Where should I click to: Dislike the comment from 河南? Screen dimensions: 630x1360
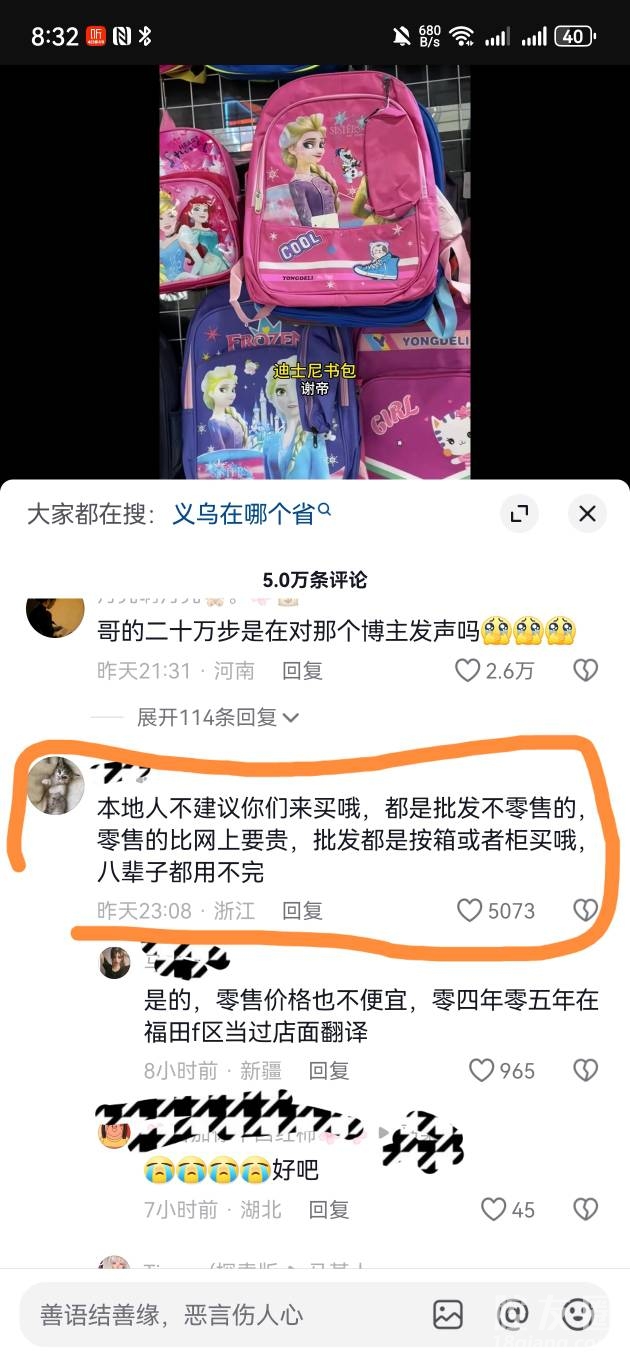point(585,670)
